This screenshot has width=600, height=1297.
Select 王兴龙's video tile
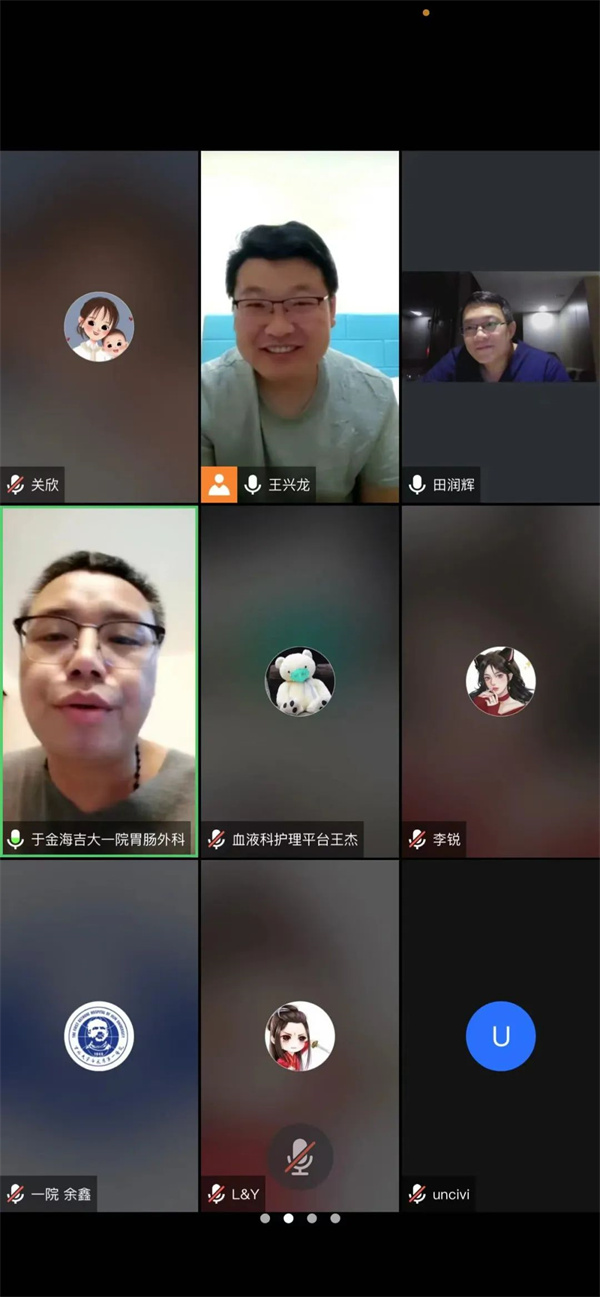300,326
